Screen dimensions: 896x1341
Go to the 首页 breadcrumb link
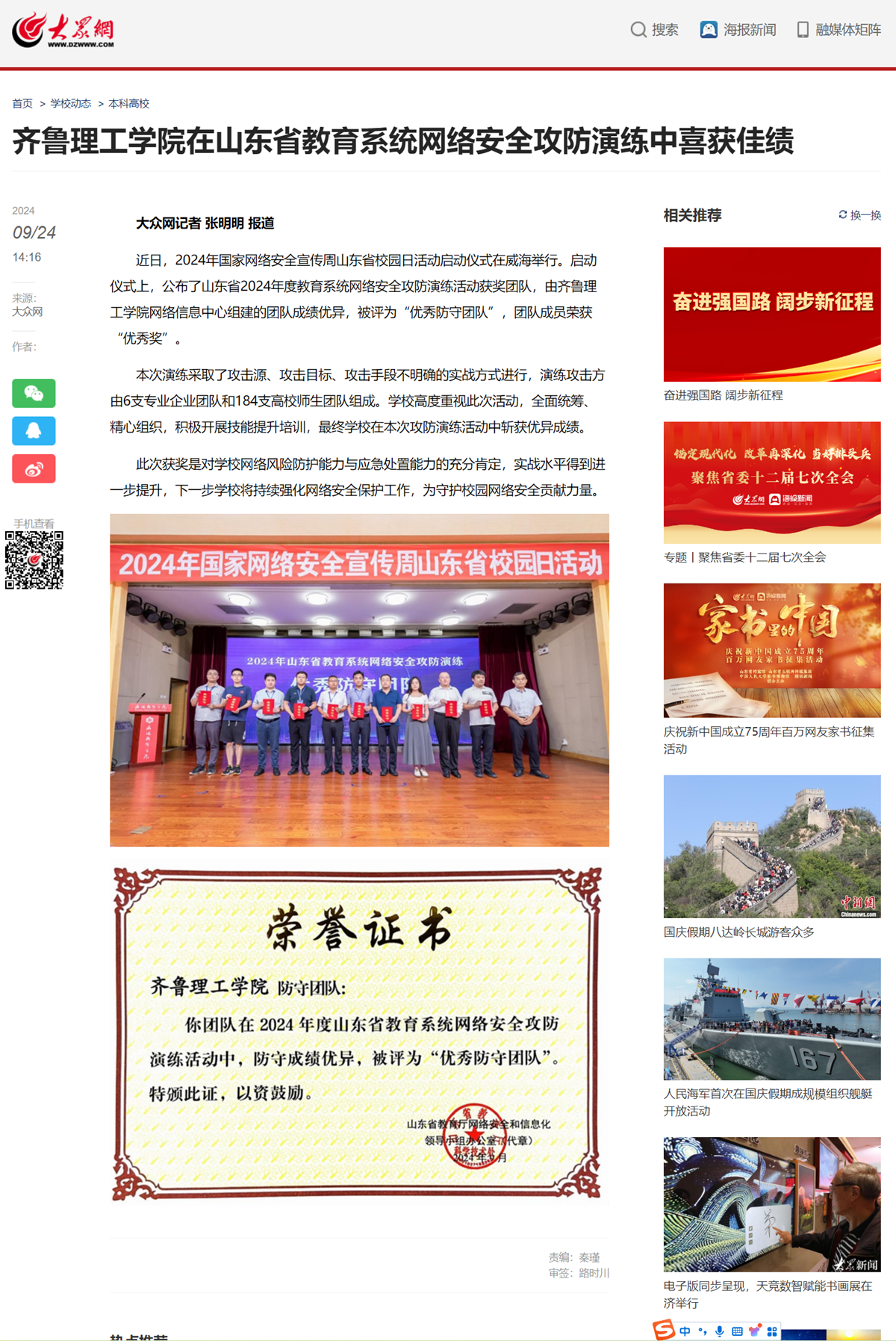click(22, 103)
